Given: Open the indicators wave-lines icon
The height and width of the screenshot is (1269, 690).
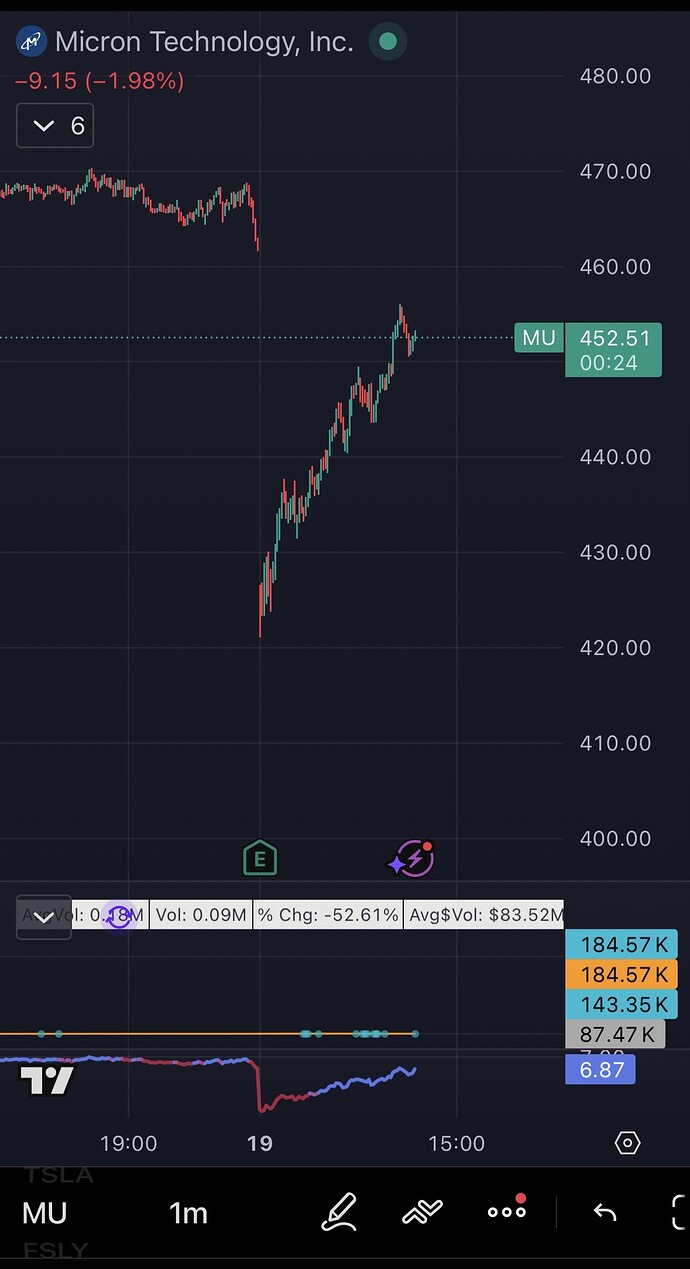Looking at the screenshot, I should click(422, 1212).
